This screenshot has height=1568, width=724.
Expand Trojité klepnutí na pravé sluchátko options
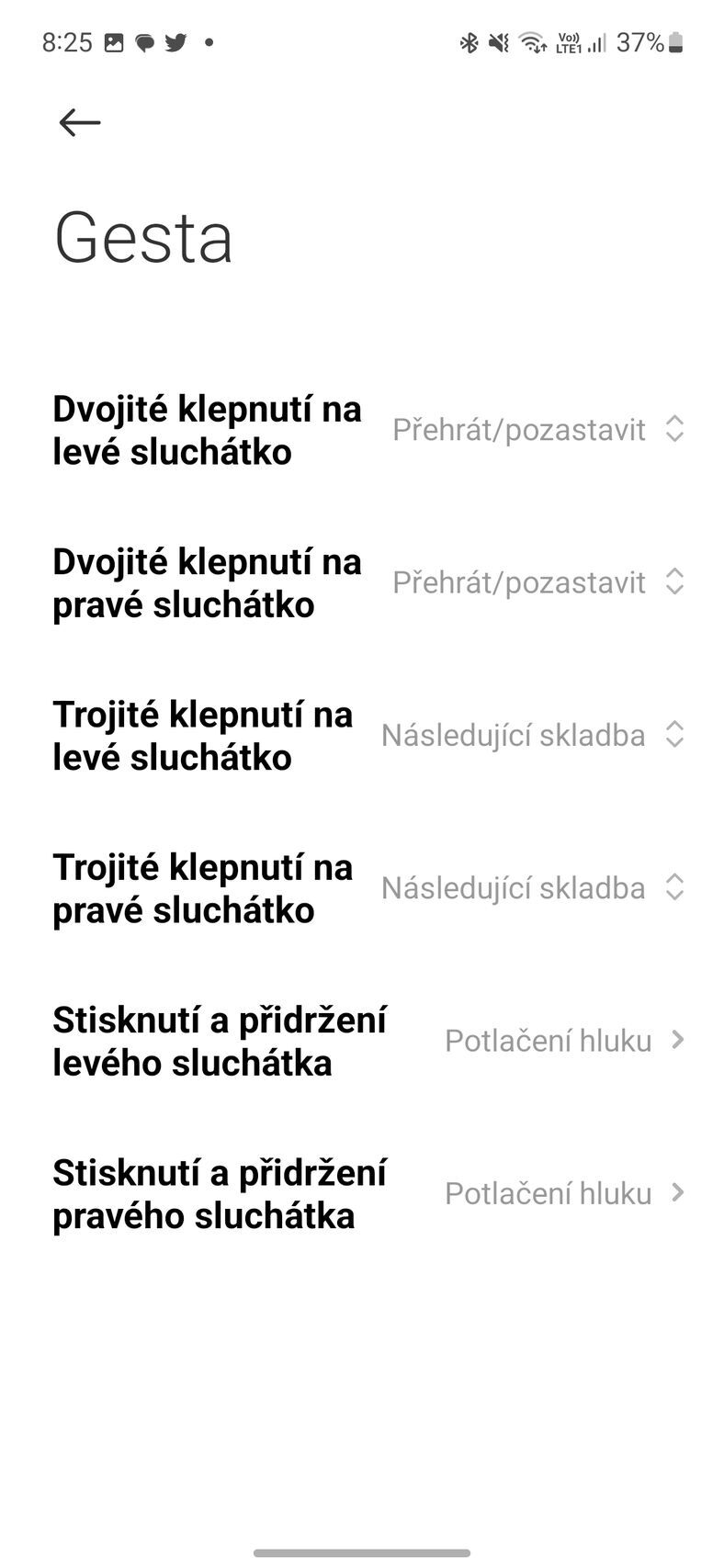532,888
